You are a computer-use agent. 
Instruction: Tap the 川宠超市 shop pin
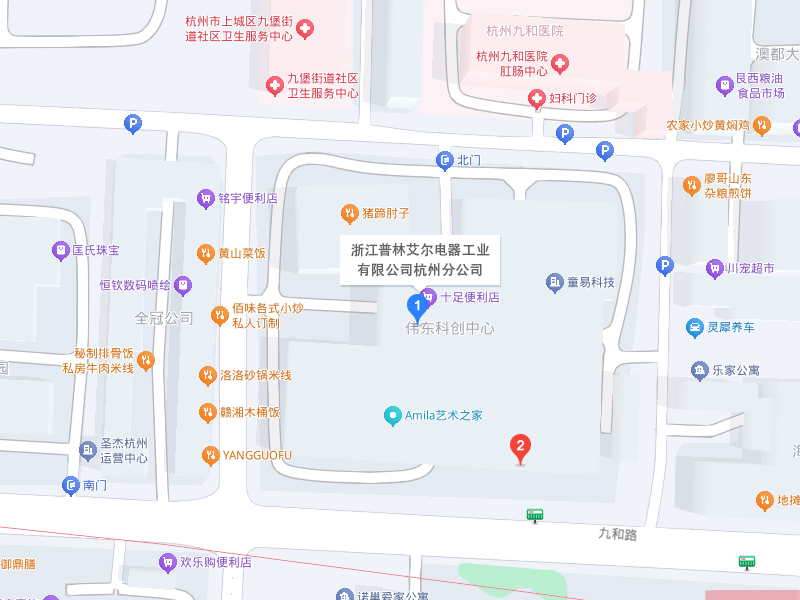click(714, 268)
